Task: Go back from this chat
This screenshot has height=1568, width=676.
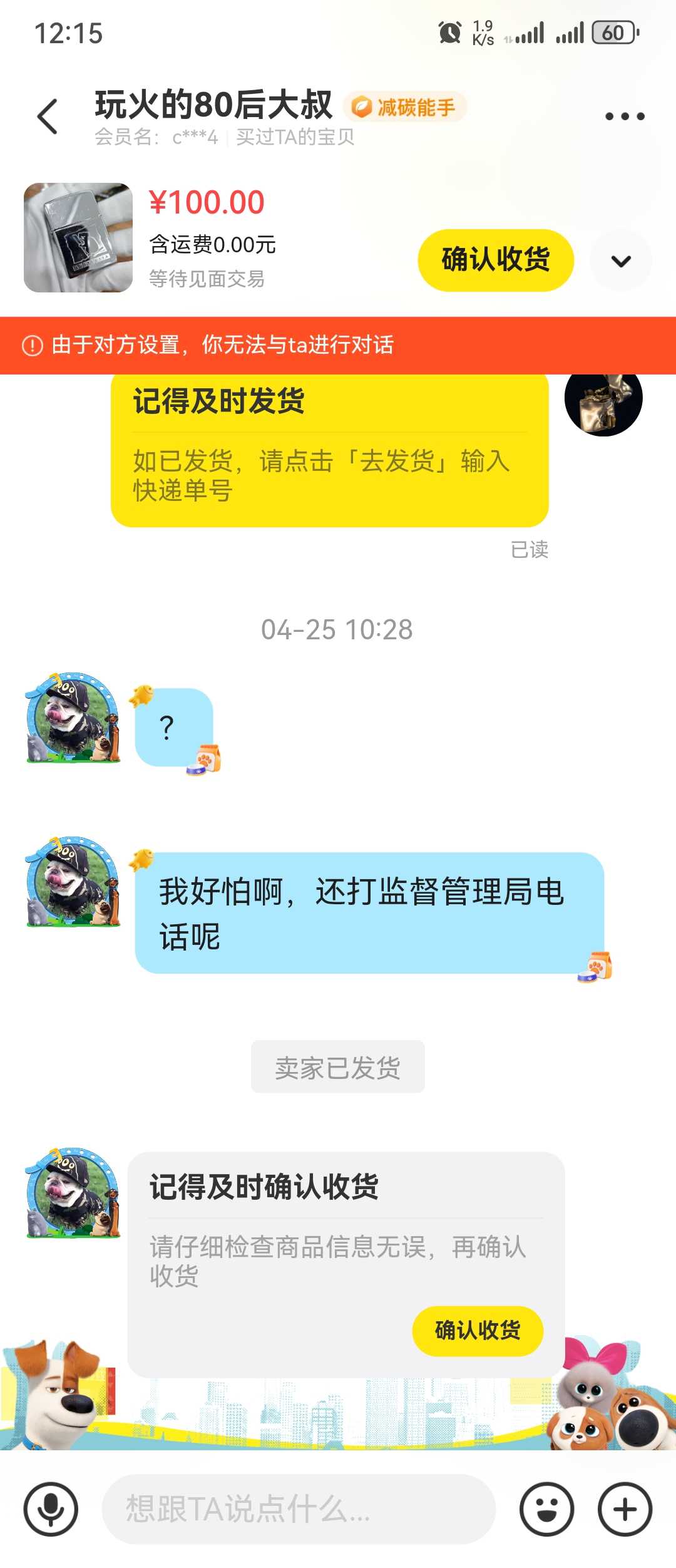Action: tap(48, 116)
